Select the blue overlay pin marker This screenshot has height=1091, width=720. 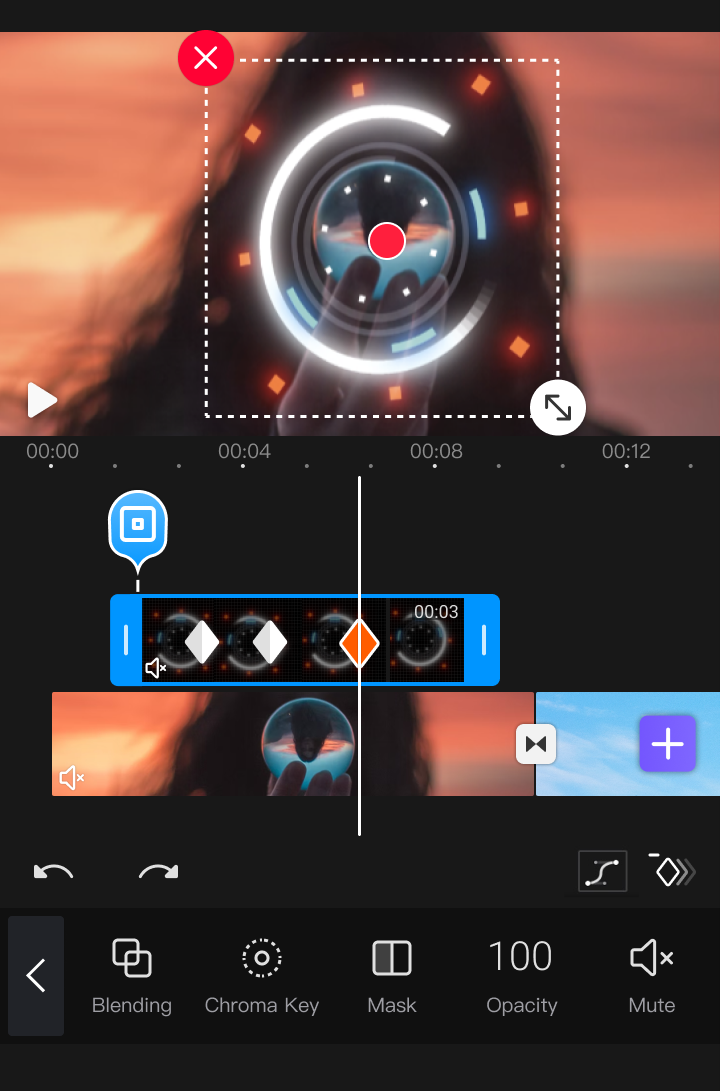click(x=138, y=523)
